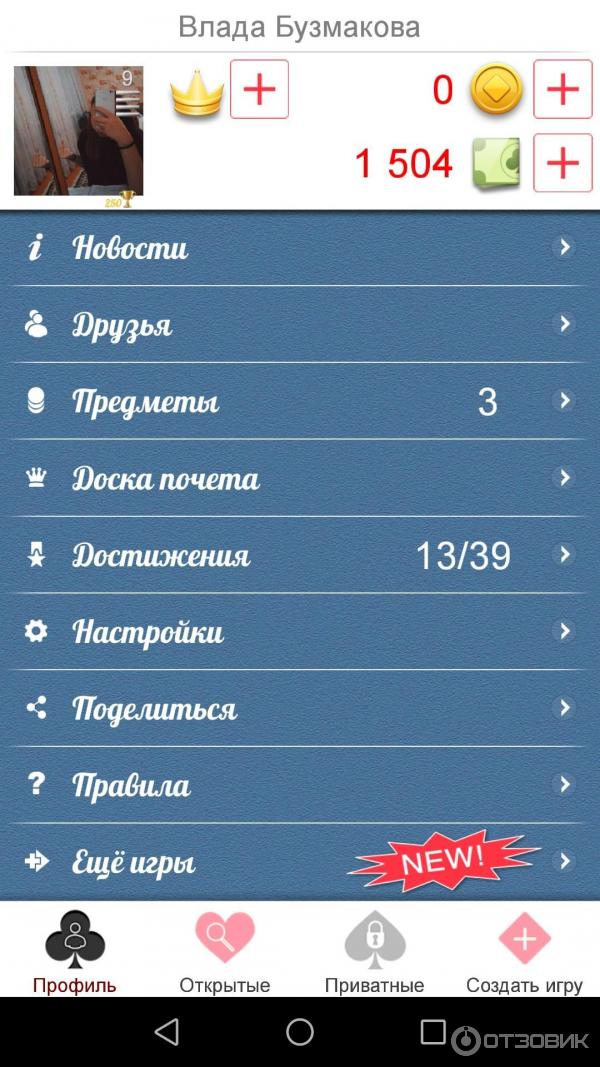Add gold coins with the plus button

[562, 89]
